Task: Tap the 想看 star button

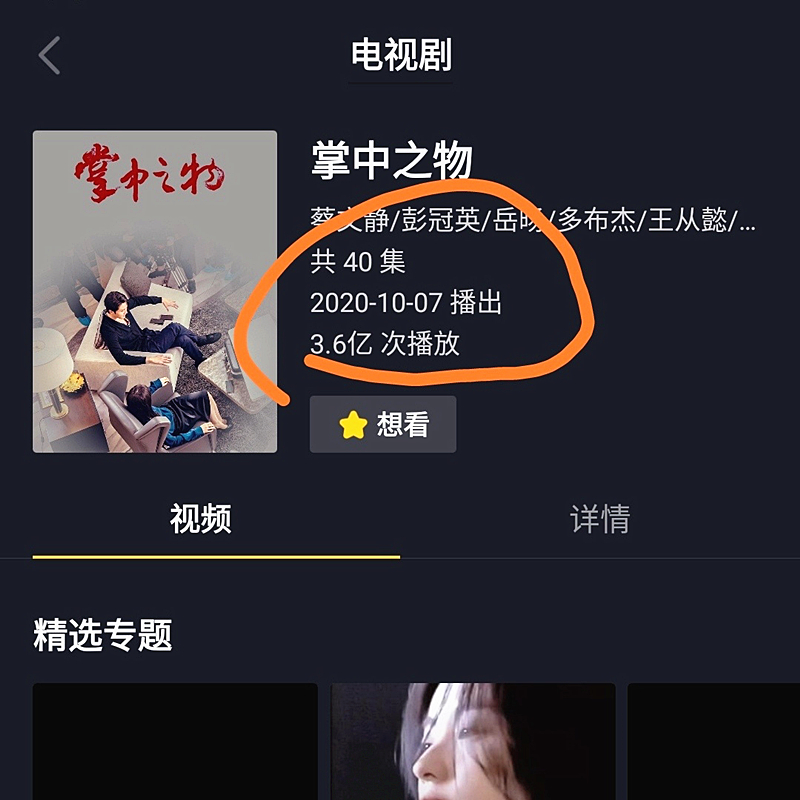Action: tap(383, 425)
